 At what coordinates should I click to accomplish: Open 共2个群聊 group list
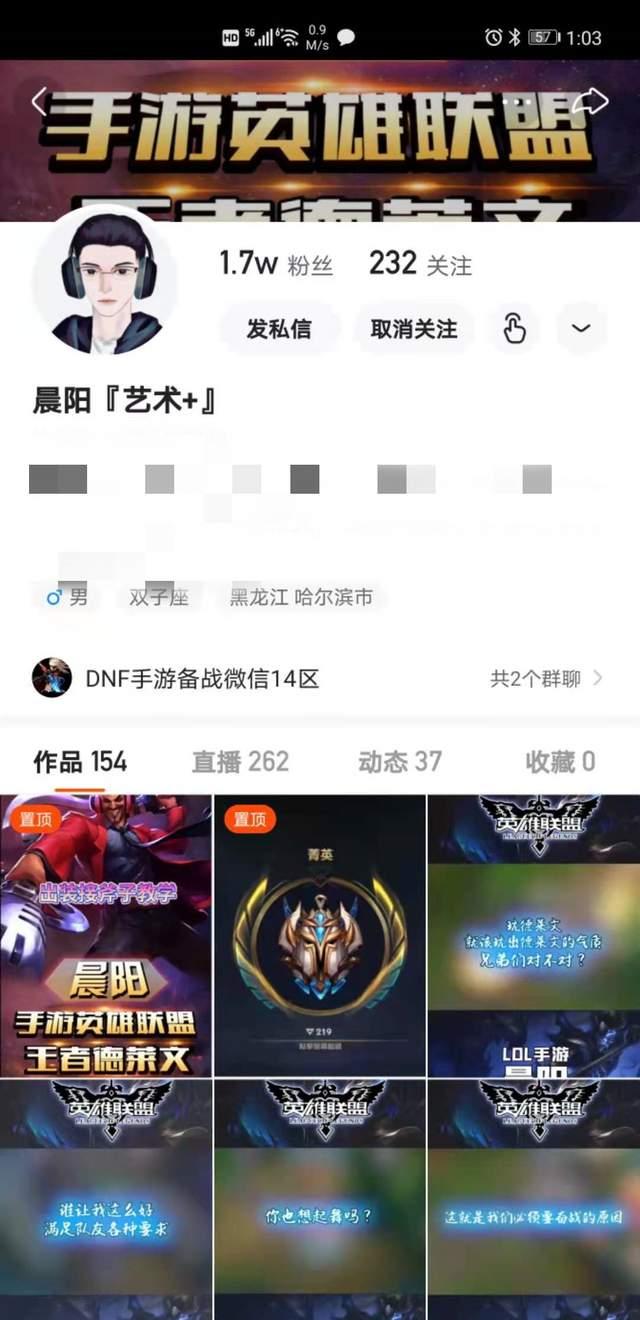[x=545, y=679]
